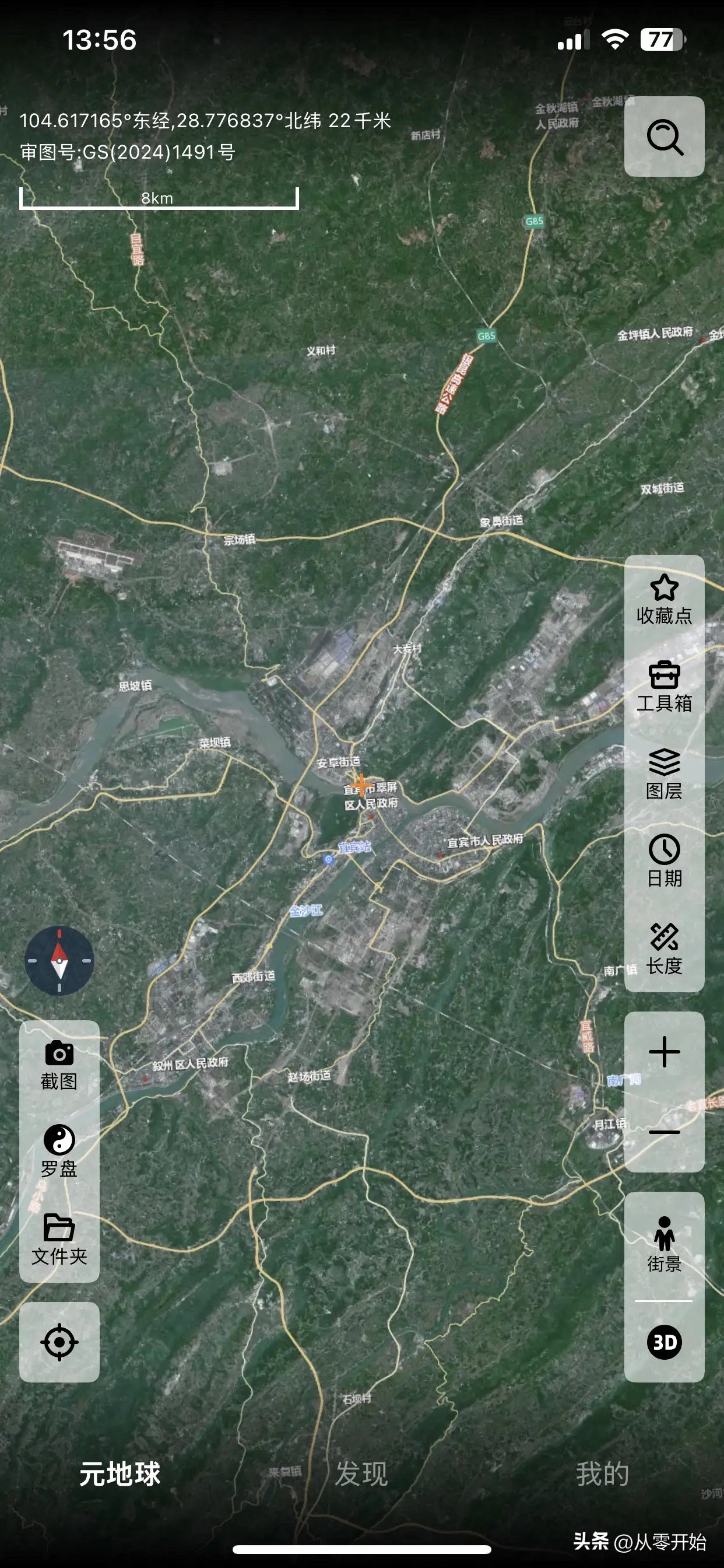The width and height of the screenshot is (724, 1568).
Task: Switch to 元地球 tab
Action: point(120,1473)
